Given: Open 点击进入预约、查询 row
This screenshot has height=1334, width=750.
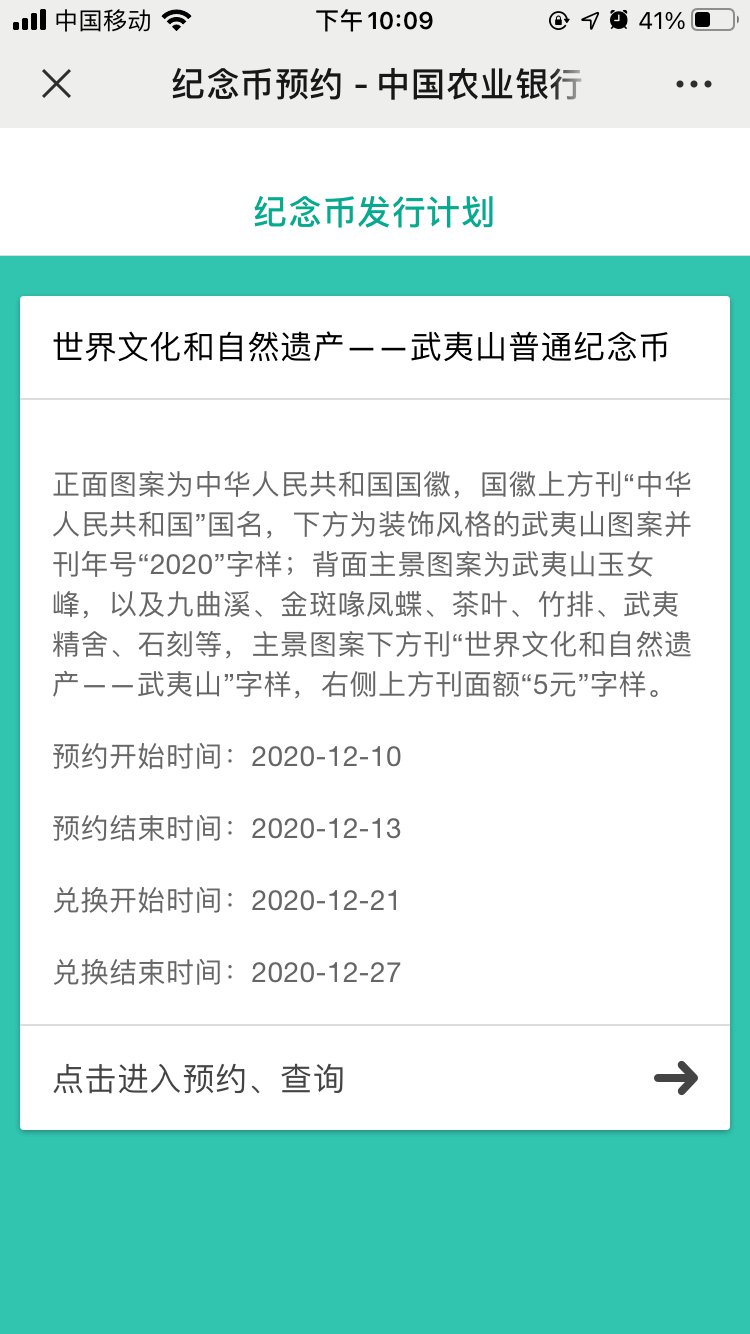Looking at the screenshot, I should (x=375, y=1078).
